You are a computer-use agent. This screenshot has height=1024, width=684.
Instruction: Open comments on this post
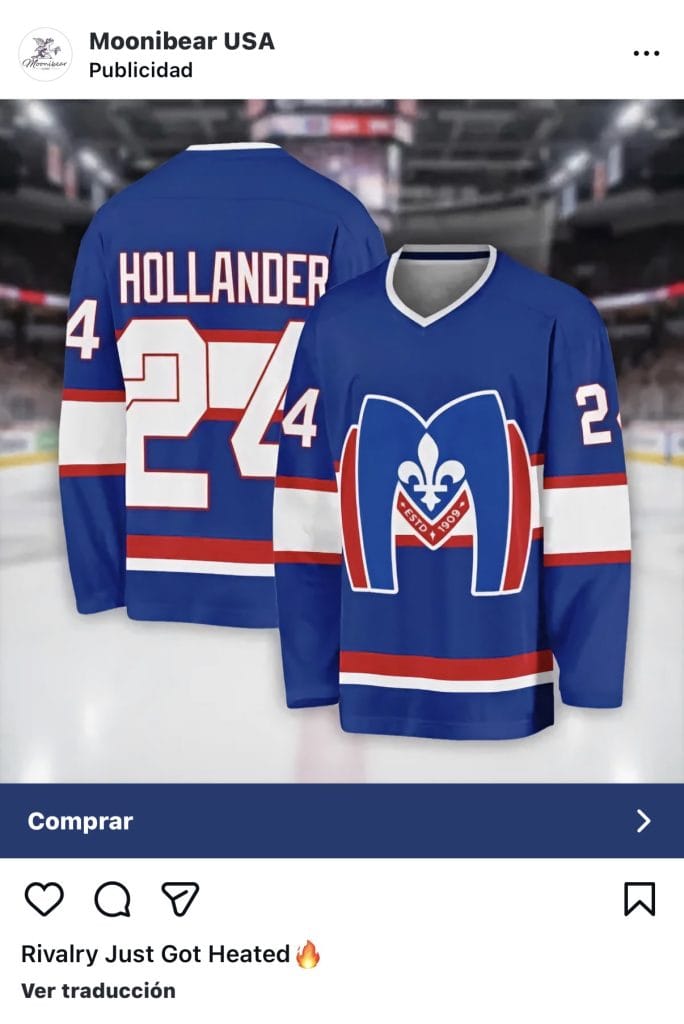coord(112,899)
